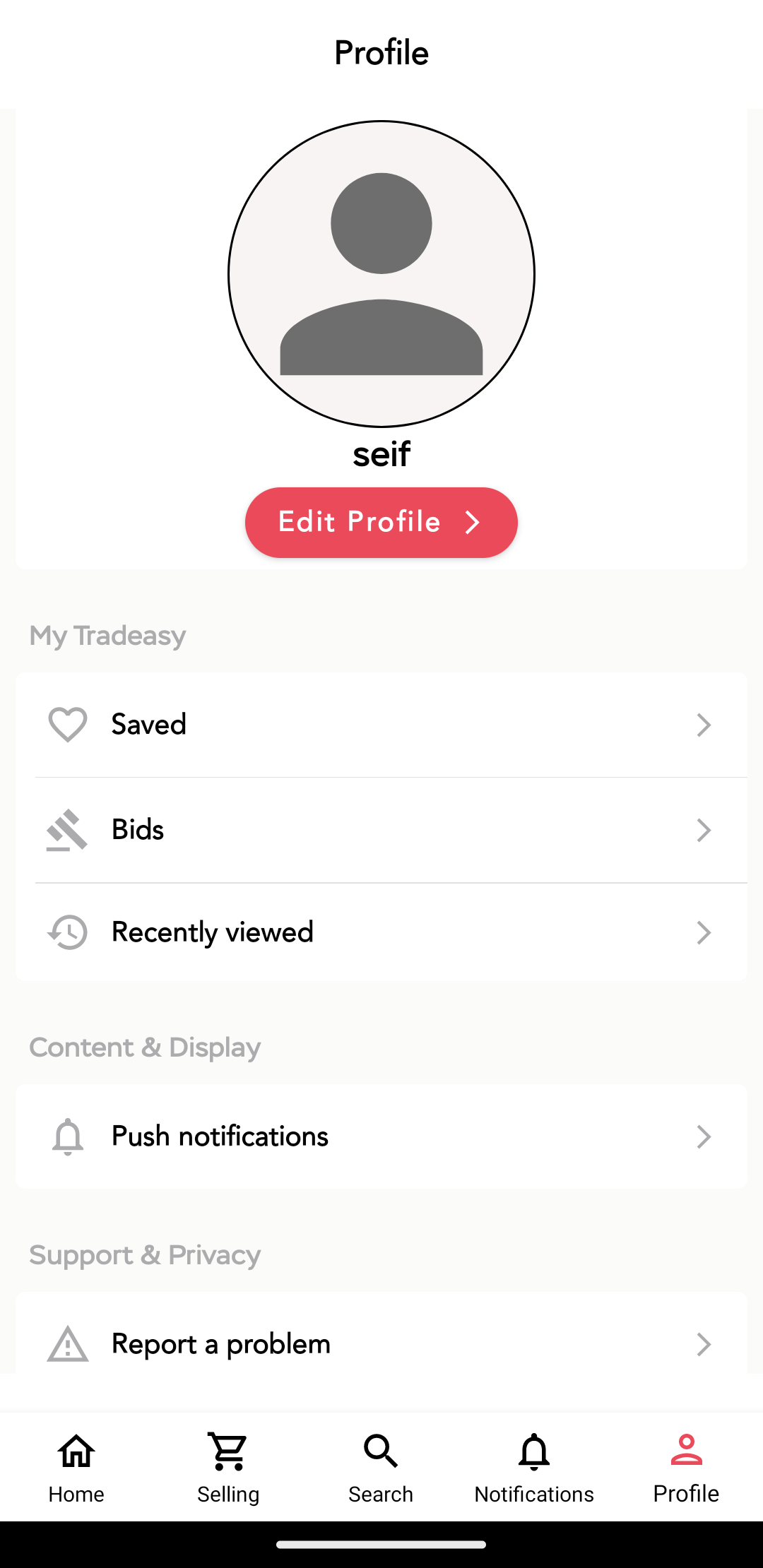The height and width of the screenshot is (1568, 763).
Task: View my Bids
Action: click(x=381, y=830)
